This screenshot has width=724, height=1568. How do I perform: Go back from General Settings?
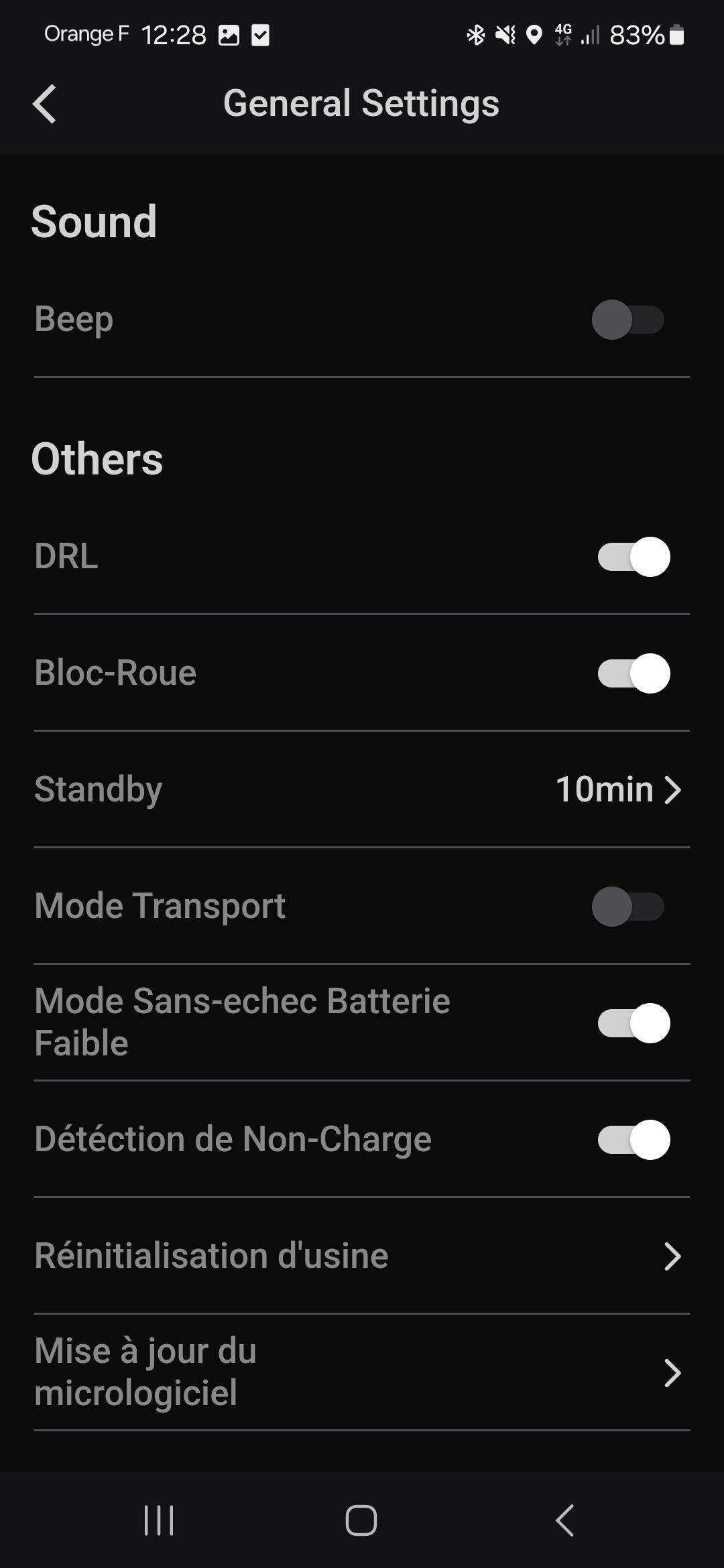click(44, 105)
